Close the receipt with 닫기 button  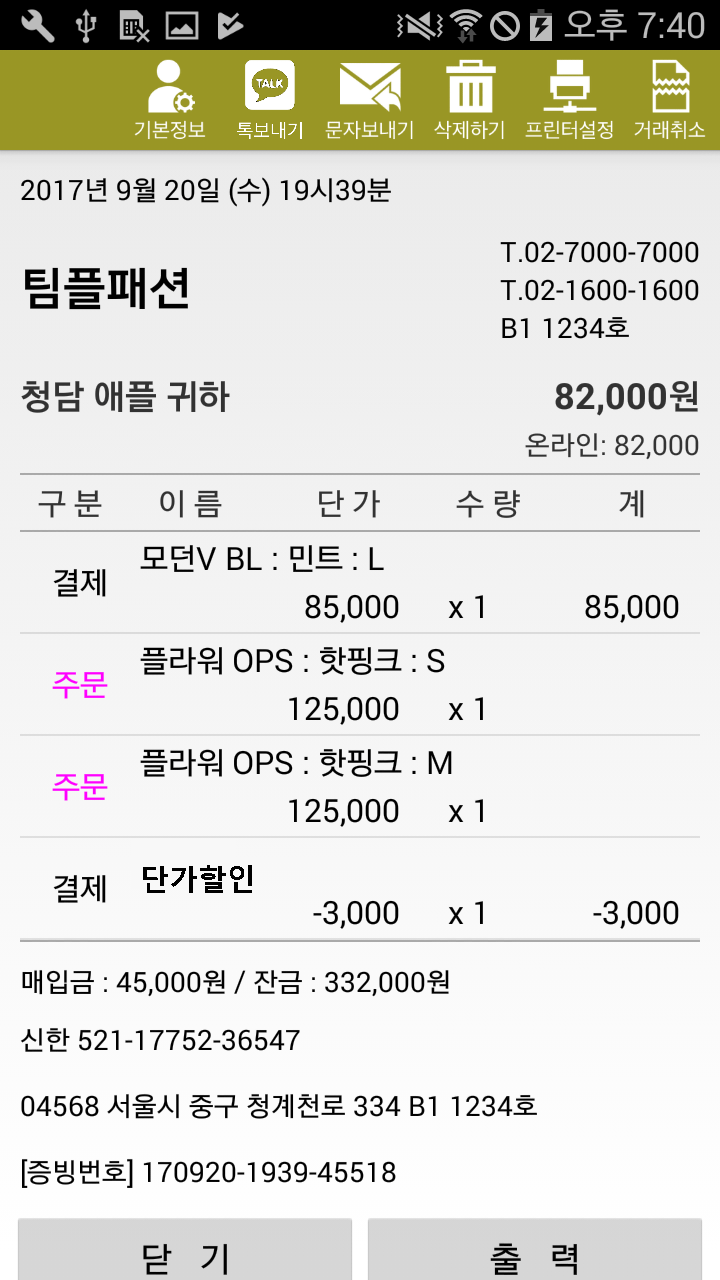point(186,1252)
